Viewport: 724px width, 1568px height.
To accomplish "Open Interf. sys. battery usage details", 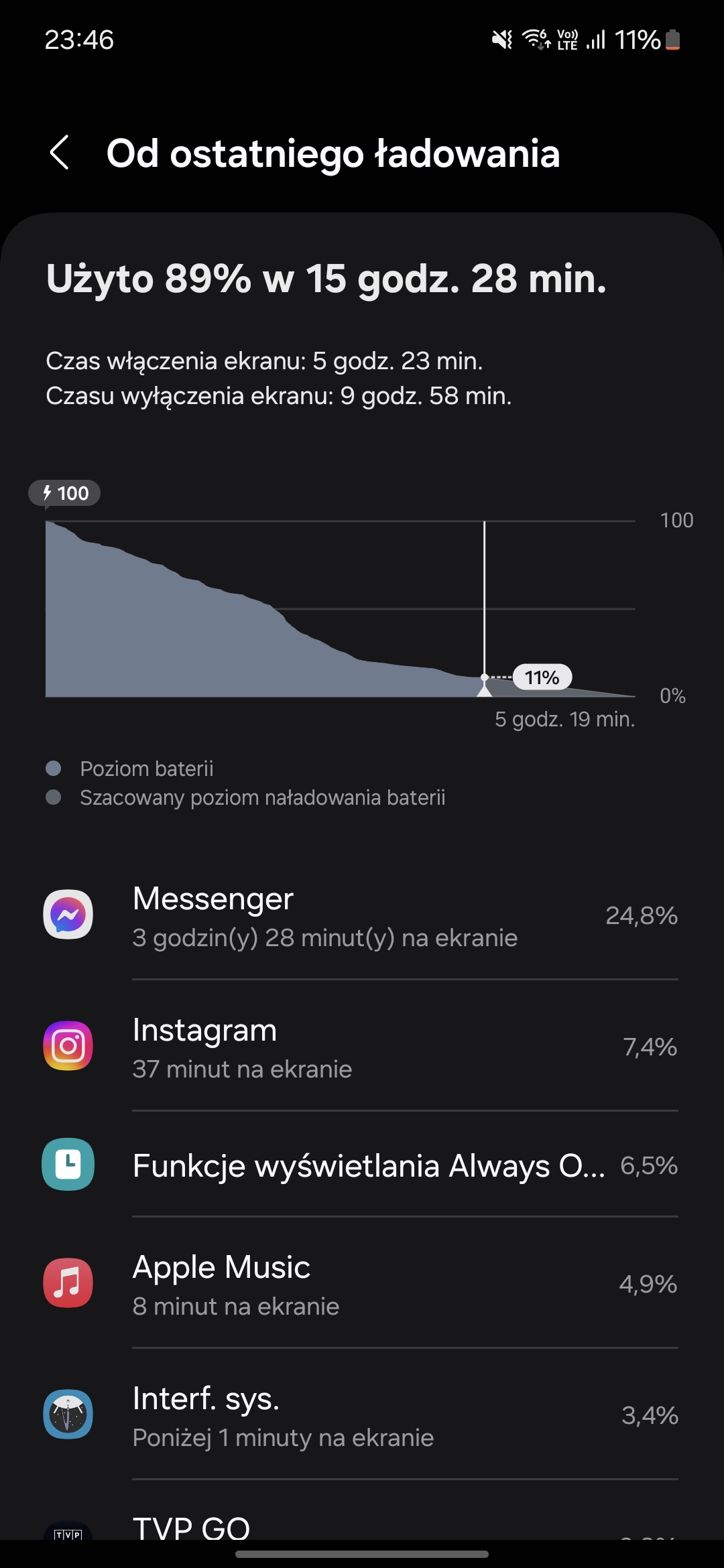I will (x=362, y=1415).
